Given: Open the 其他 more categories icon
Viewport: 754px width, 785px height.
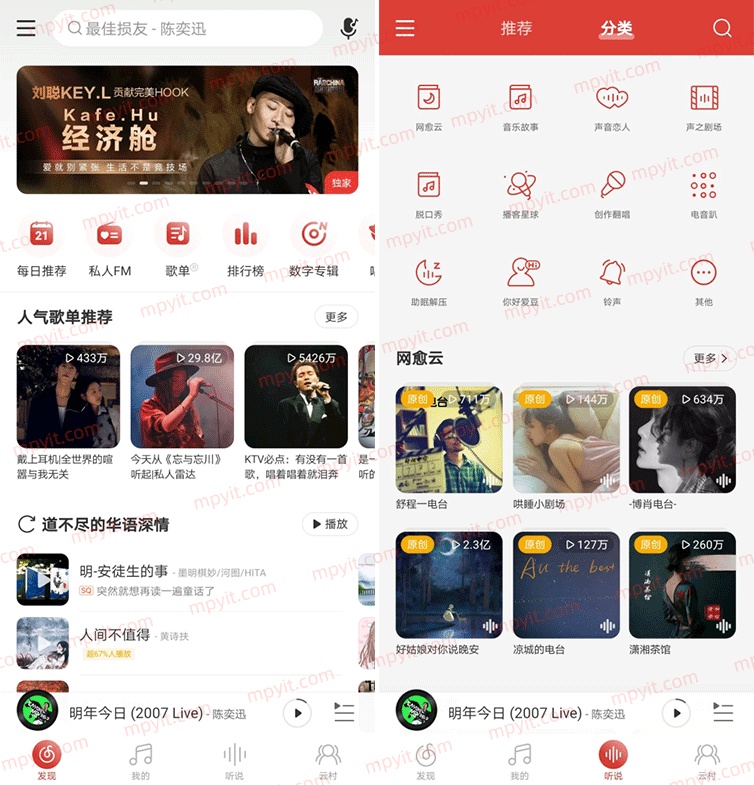Looking at the screenshot, I should (703, 272).
